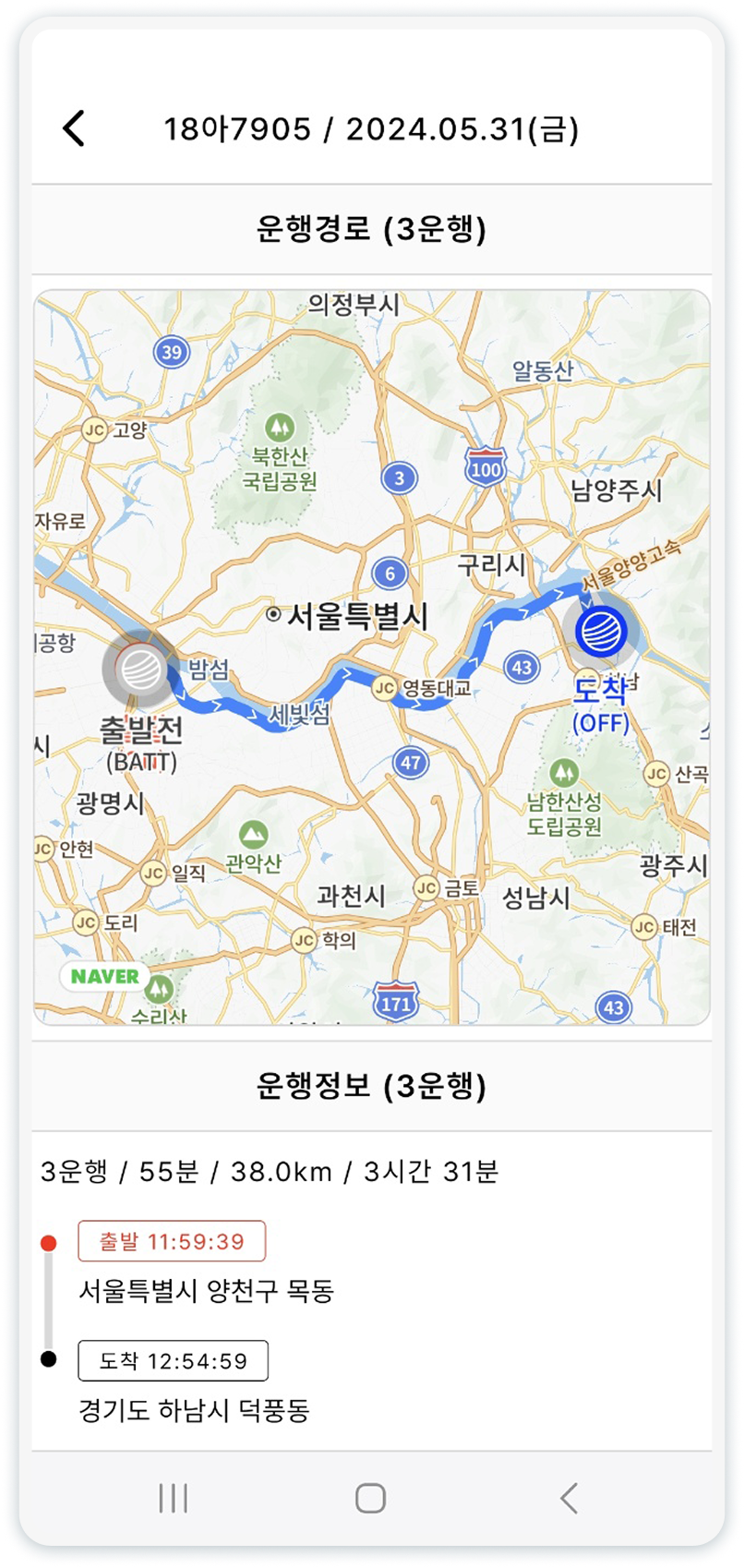Expand the 운행정보 (3운행) section header

(372, 1086)
